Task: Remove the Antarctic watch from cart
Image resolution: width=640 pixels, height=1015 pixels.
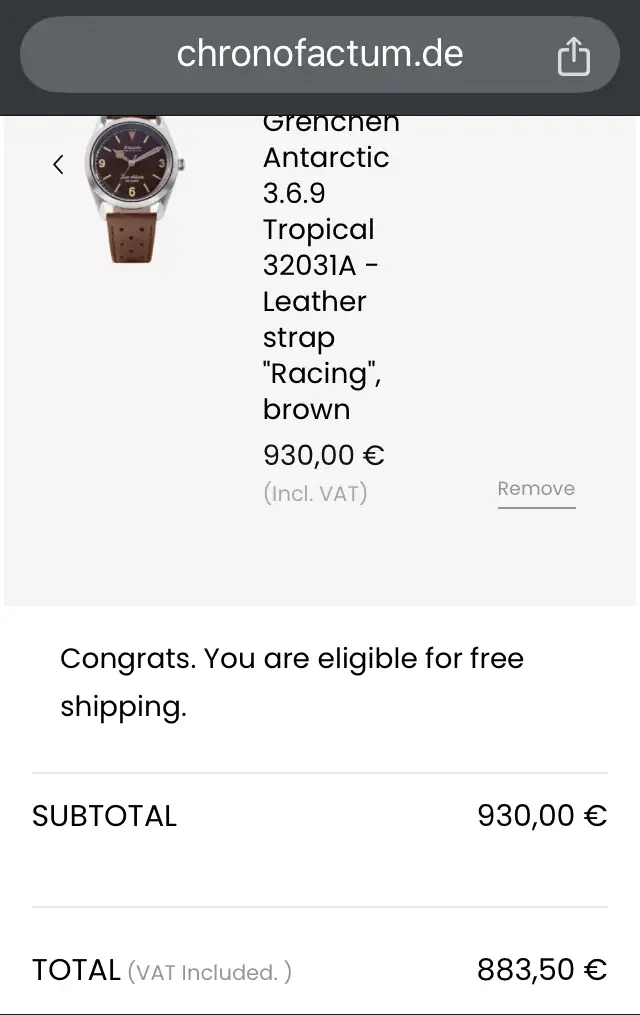Action: pyautogui.click(x=536, y=489)
